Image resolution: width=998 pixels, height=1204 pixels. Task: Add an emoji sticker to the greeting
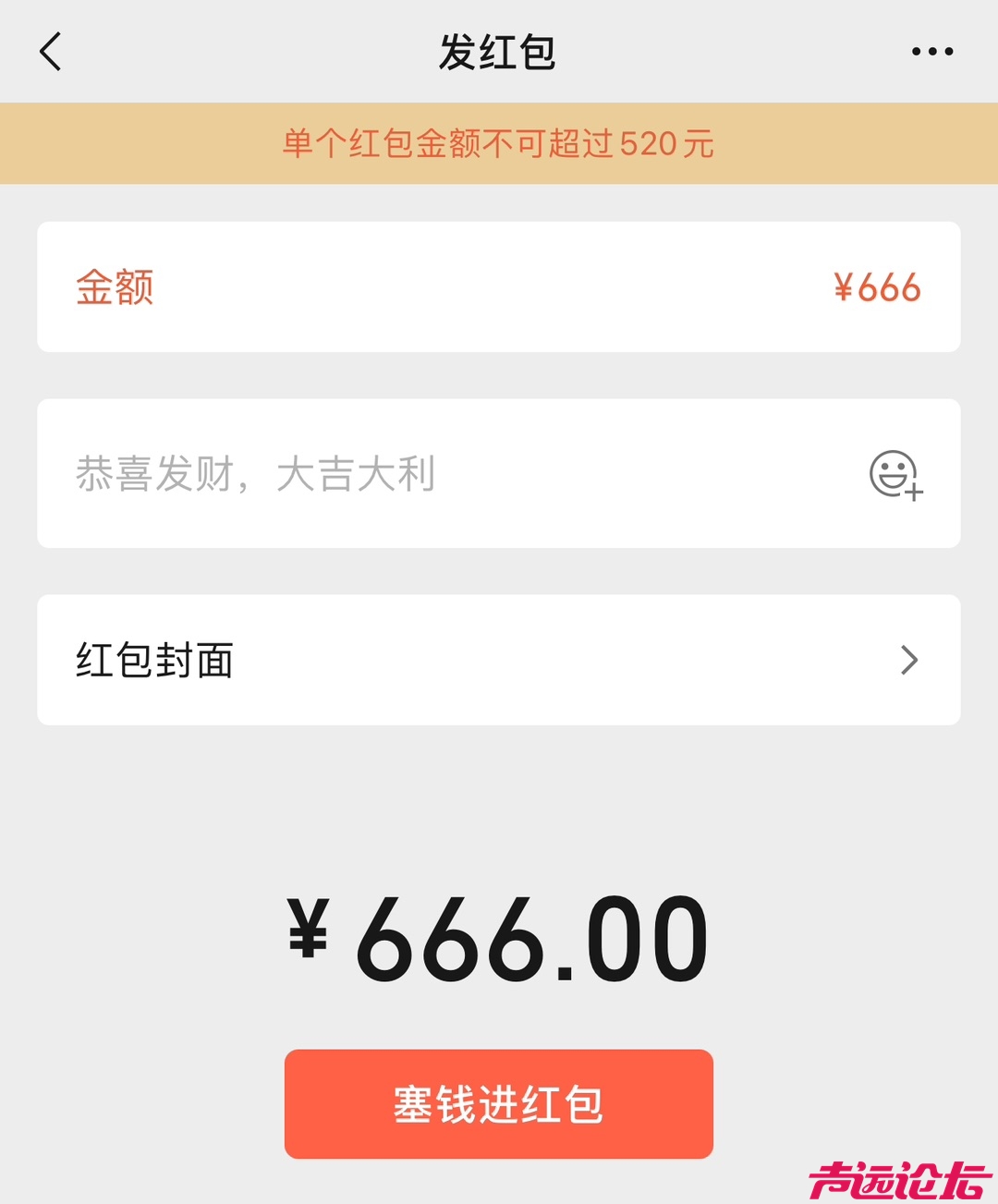pos(895,475)
